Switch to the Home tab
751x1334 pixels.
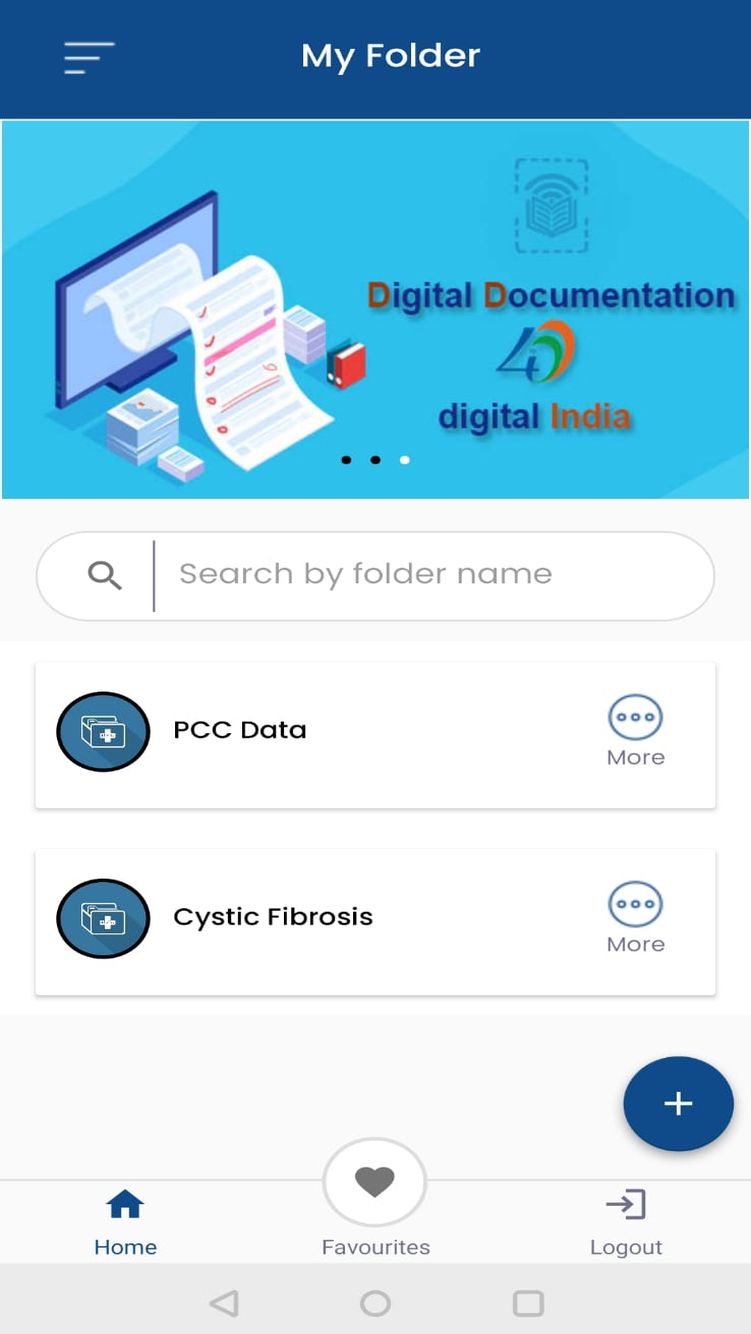pos(125,1221)
